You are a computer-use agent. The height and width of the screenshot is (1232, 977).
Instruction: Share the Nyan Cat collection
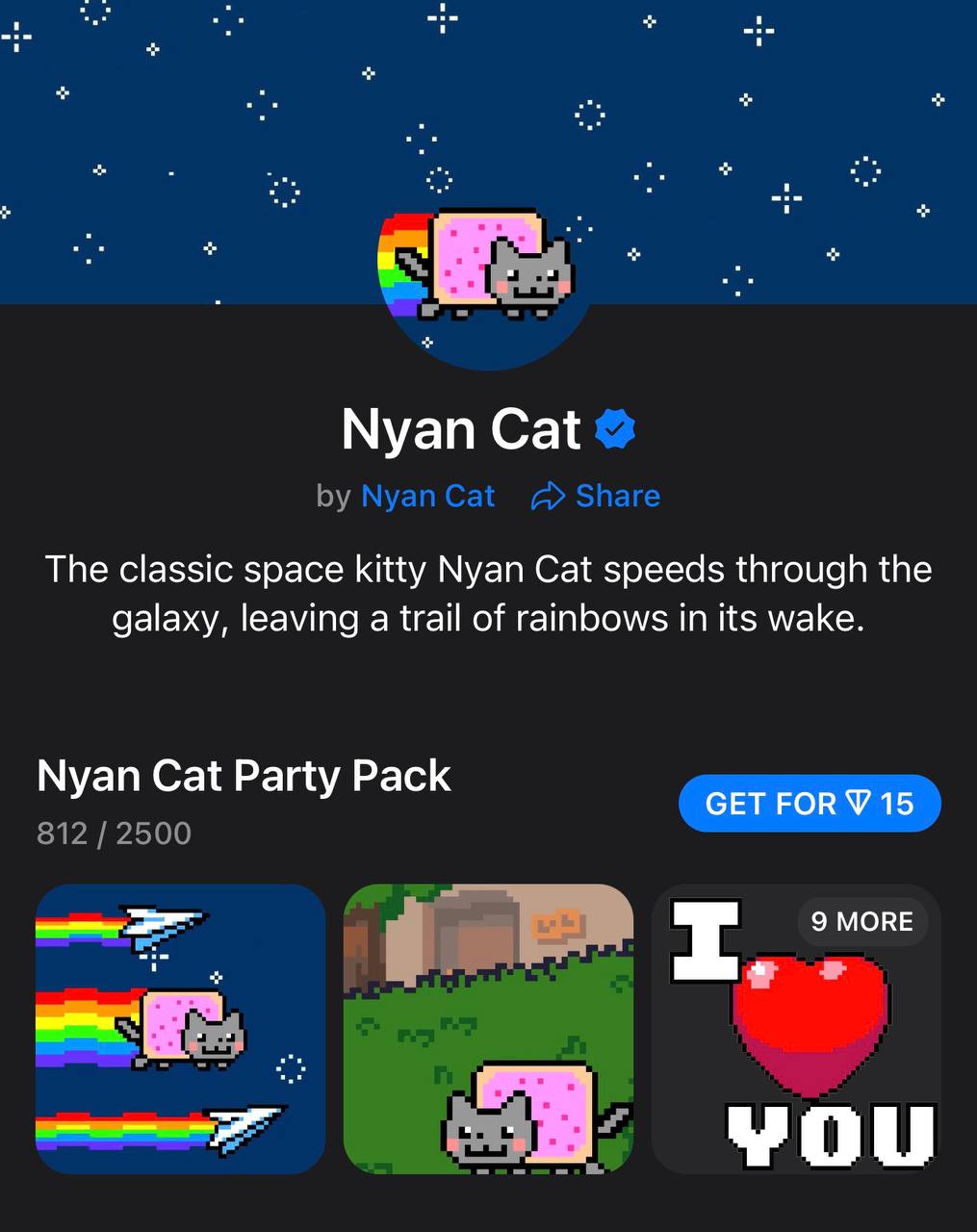tap(596, 496)
